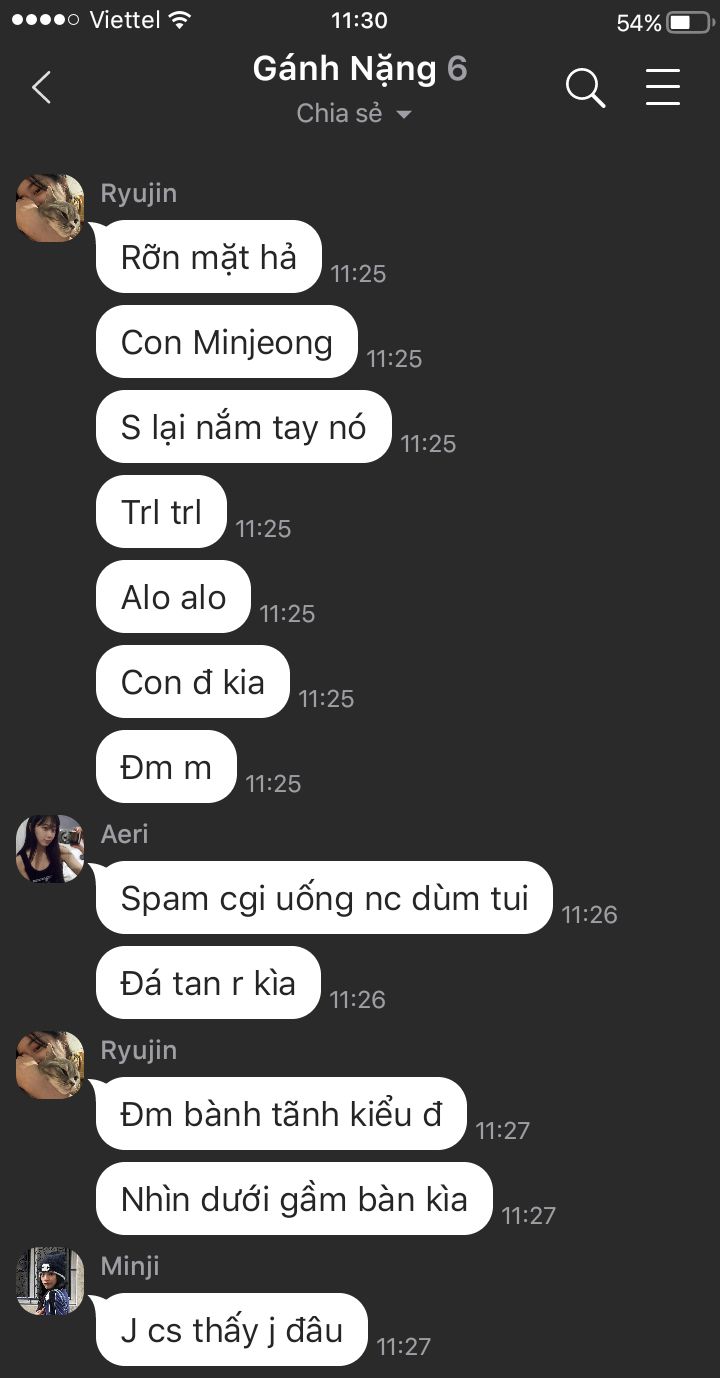Tap Ryujin's avatar beside "Rỡn mặt hả"
This screenshot has width=720, height=1378.
tap(50, 208)
